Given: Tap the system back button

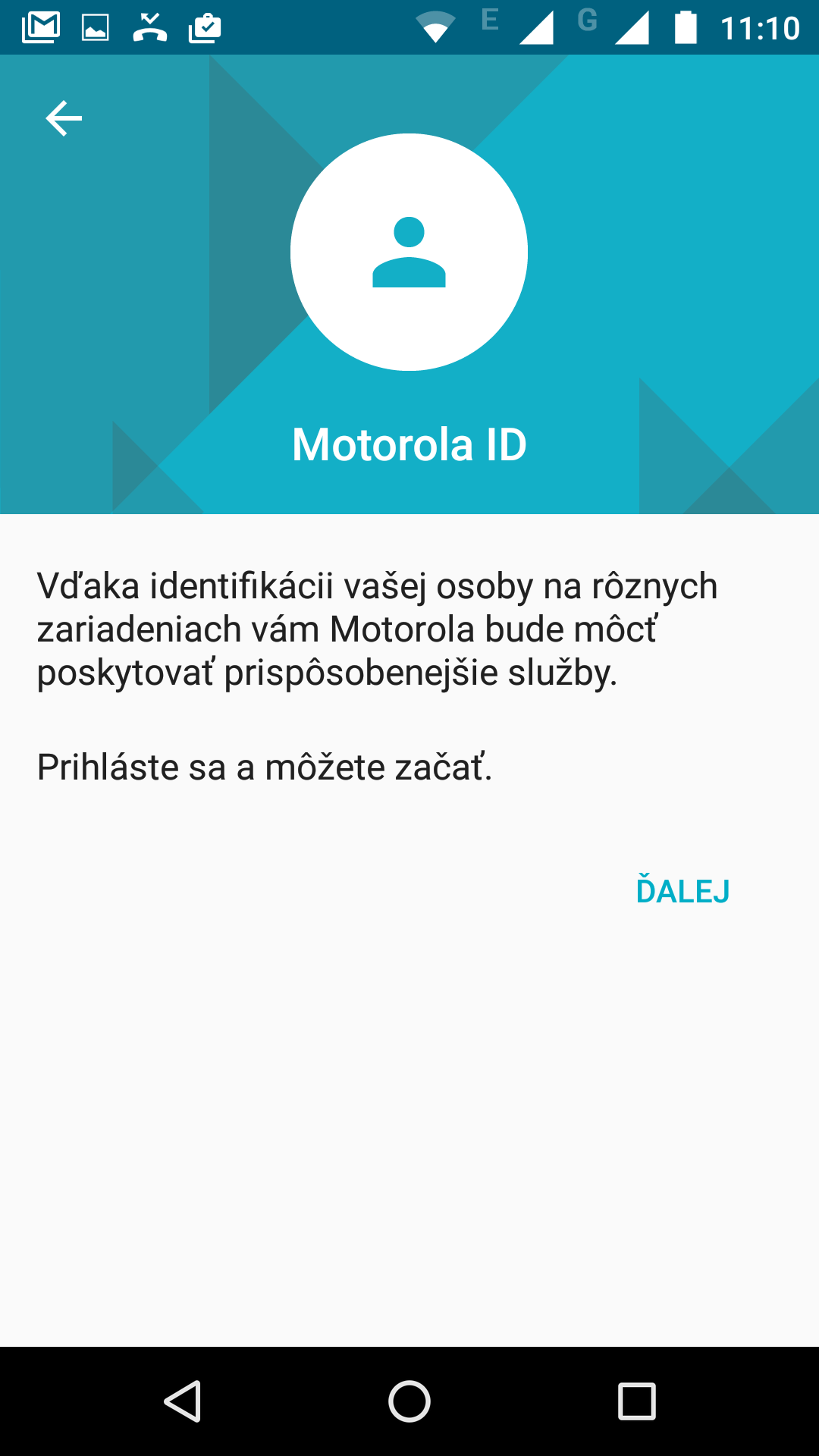Looking at the screenshot, I should click(x=183, y=1401).
